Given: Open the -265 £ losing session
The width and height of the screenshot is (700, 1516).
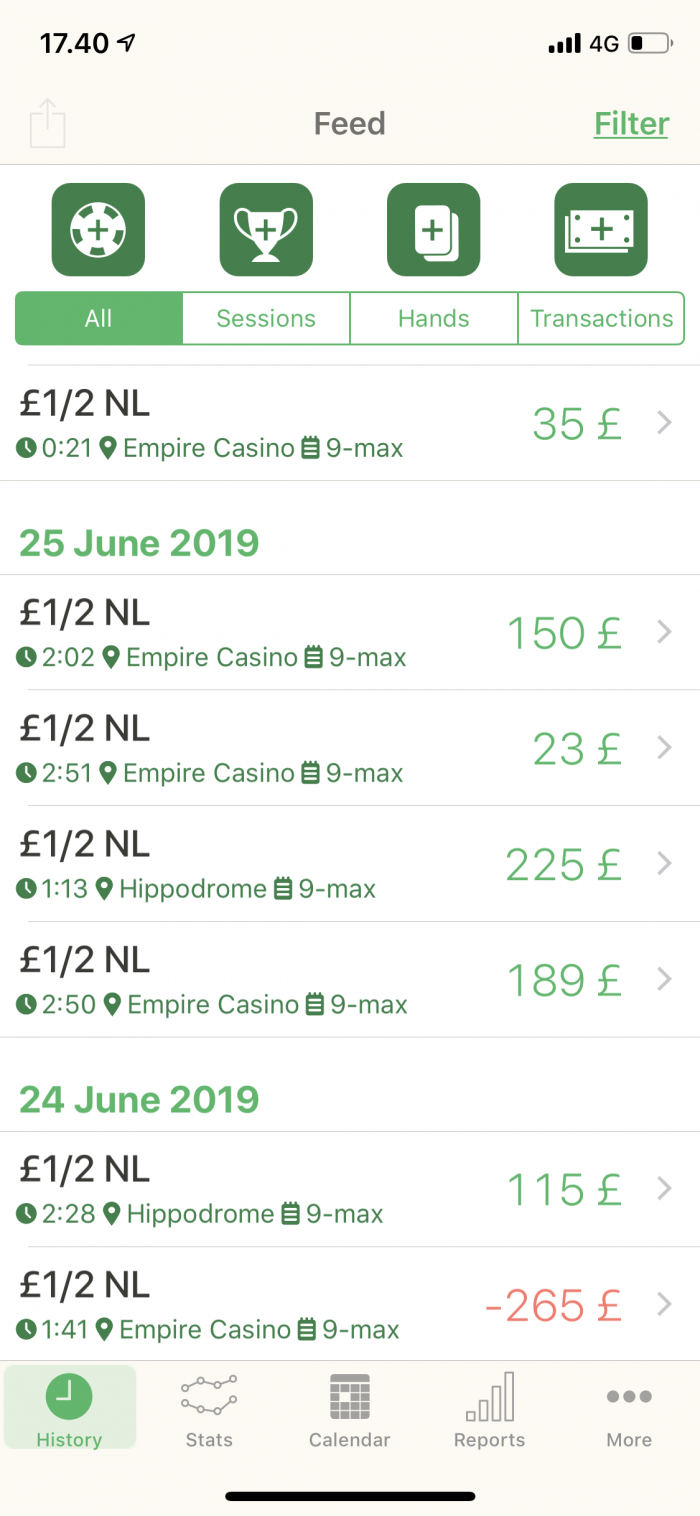Looking at the screenshot, I should [x=350, y=1304].
